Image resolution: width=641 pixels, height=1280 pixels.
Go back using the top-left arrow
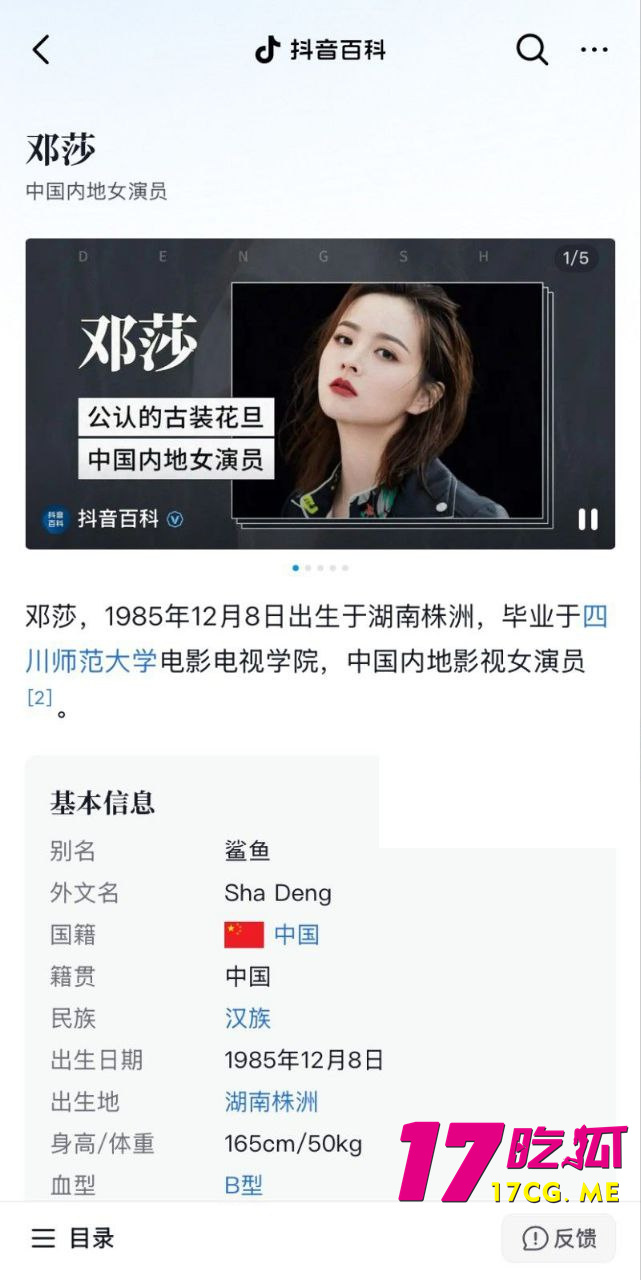coord(41,49)
